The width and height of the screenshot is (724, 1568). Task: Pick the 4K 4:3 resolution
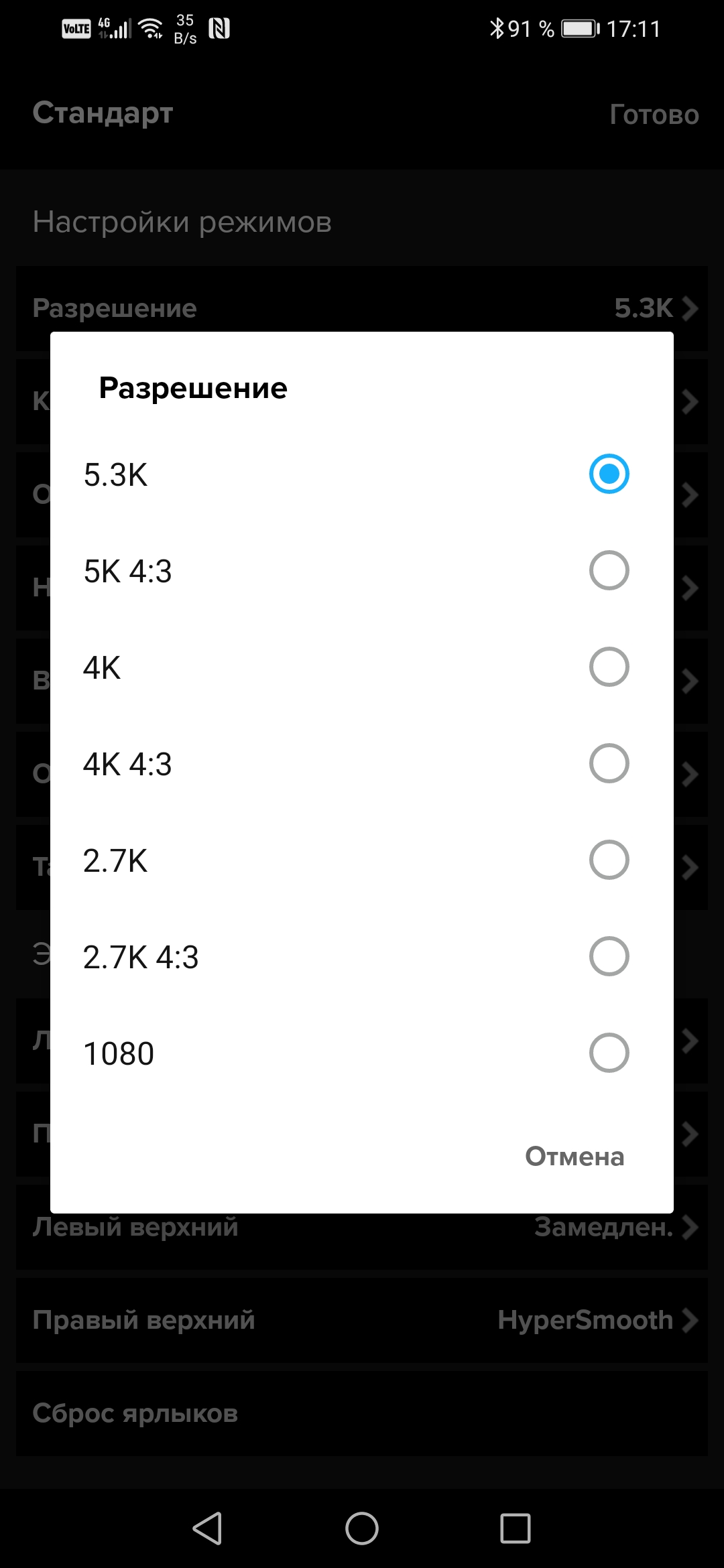click(609, 763)
